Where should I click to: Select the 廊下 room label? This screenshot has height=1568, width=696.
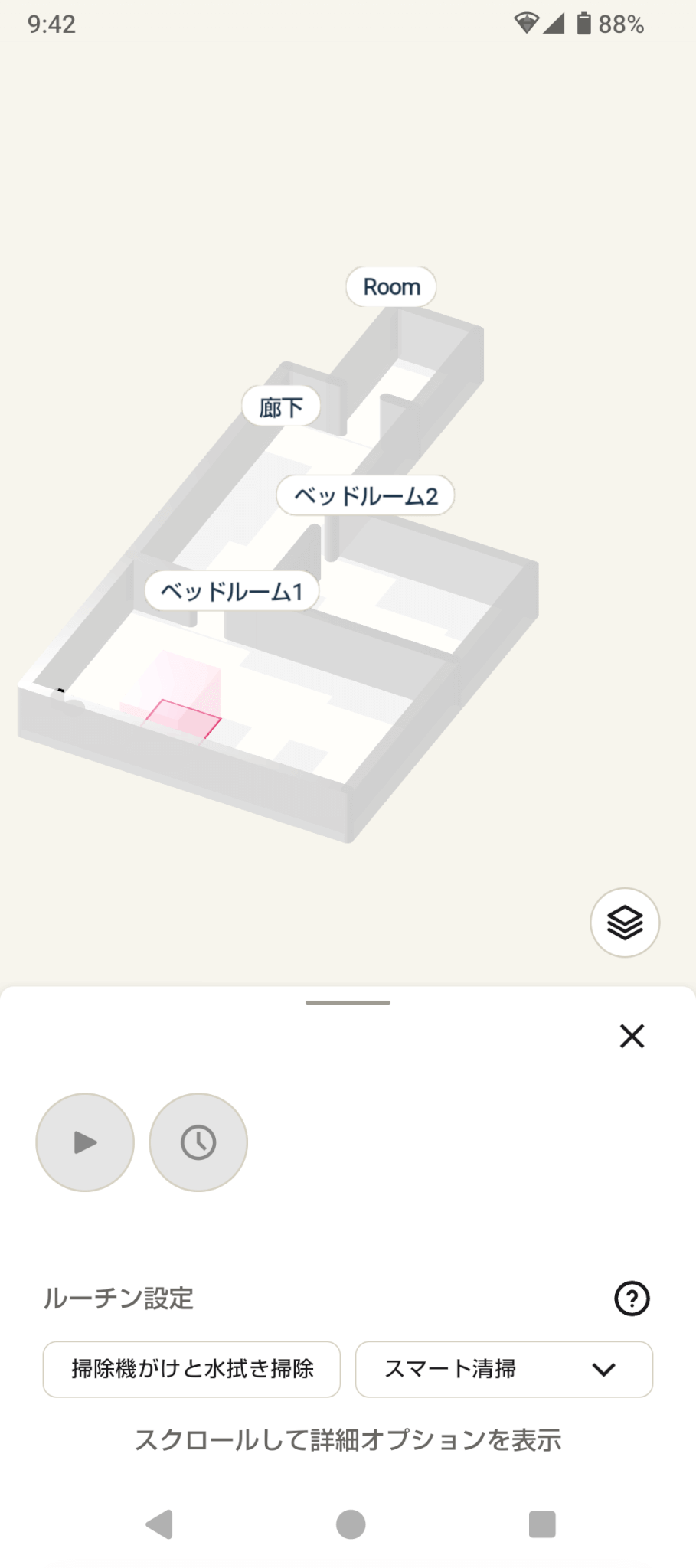pos(281,407)
